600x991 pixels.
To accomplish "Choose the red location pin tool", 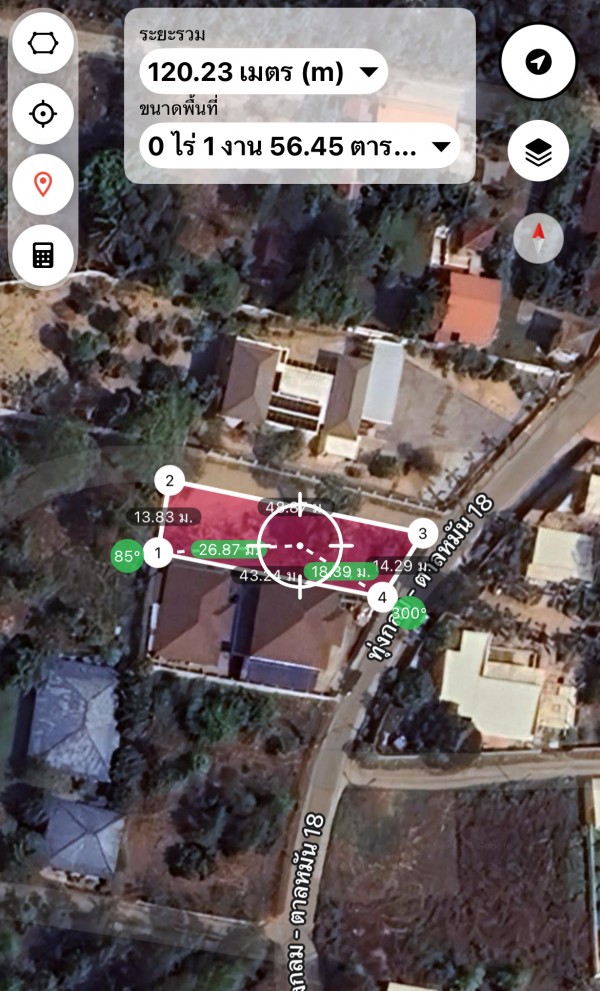I will [x=43, y=185].
